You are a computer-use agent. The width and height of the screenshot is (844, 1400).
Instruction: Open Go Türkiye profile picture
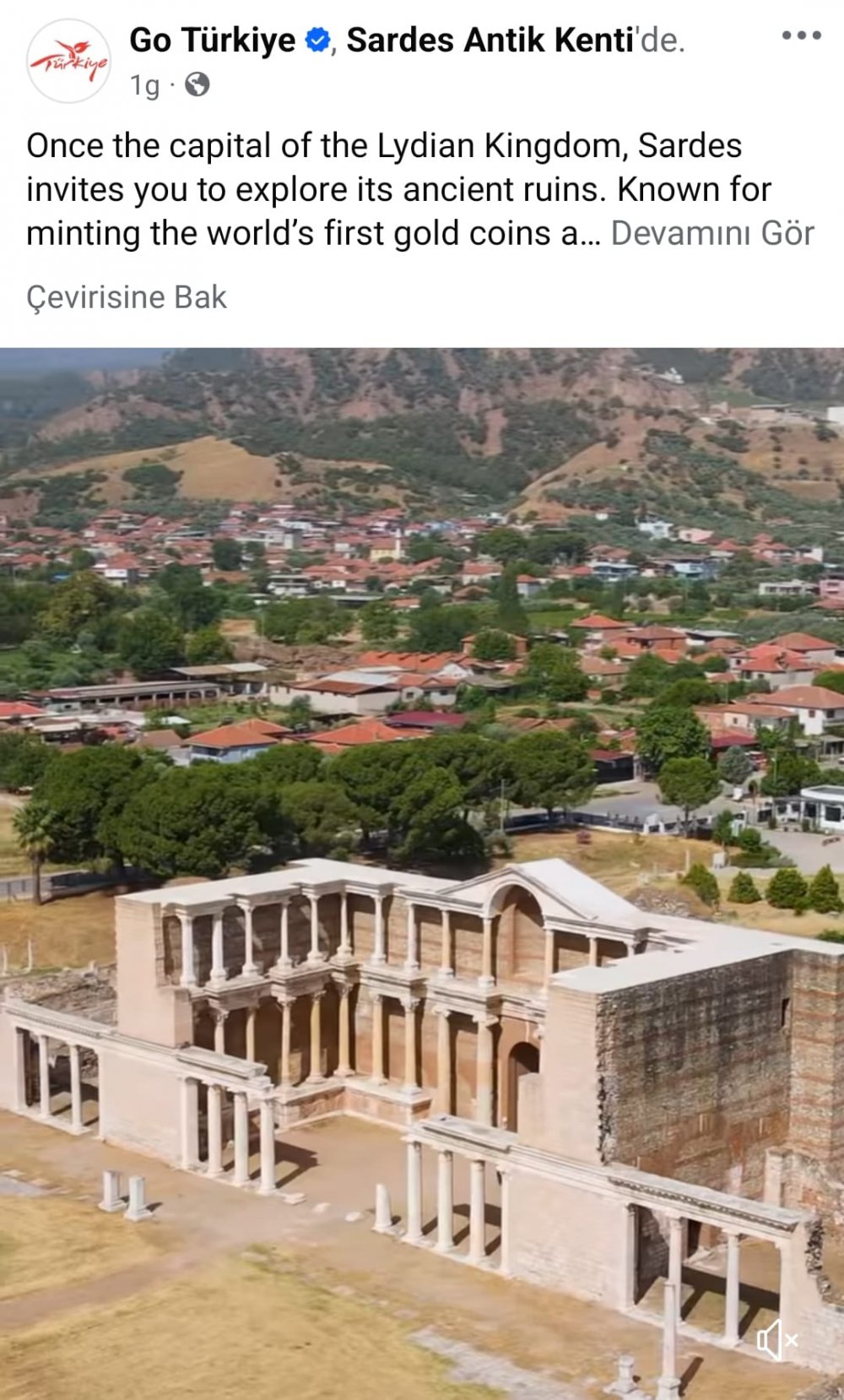tap(68, 61)
